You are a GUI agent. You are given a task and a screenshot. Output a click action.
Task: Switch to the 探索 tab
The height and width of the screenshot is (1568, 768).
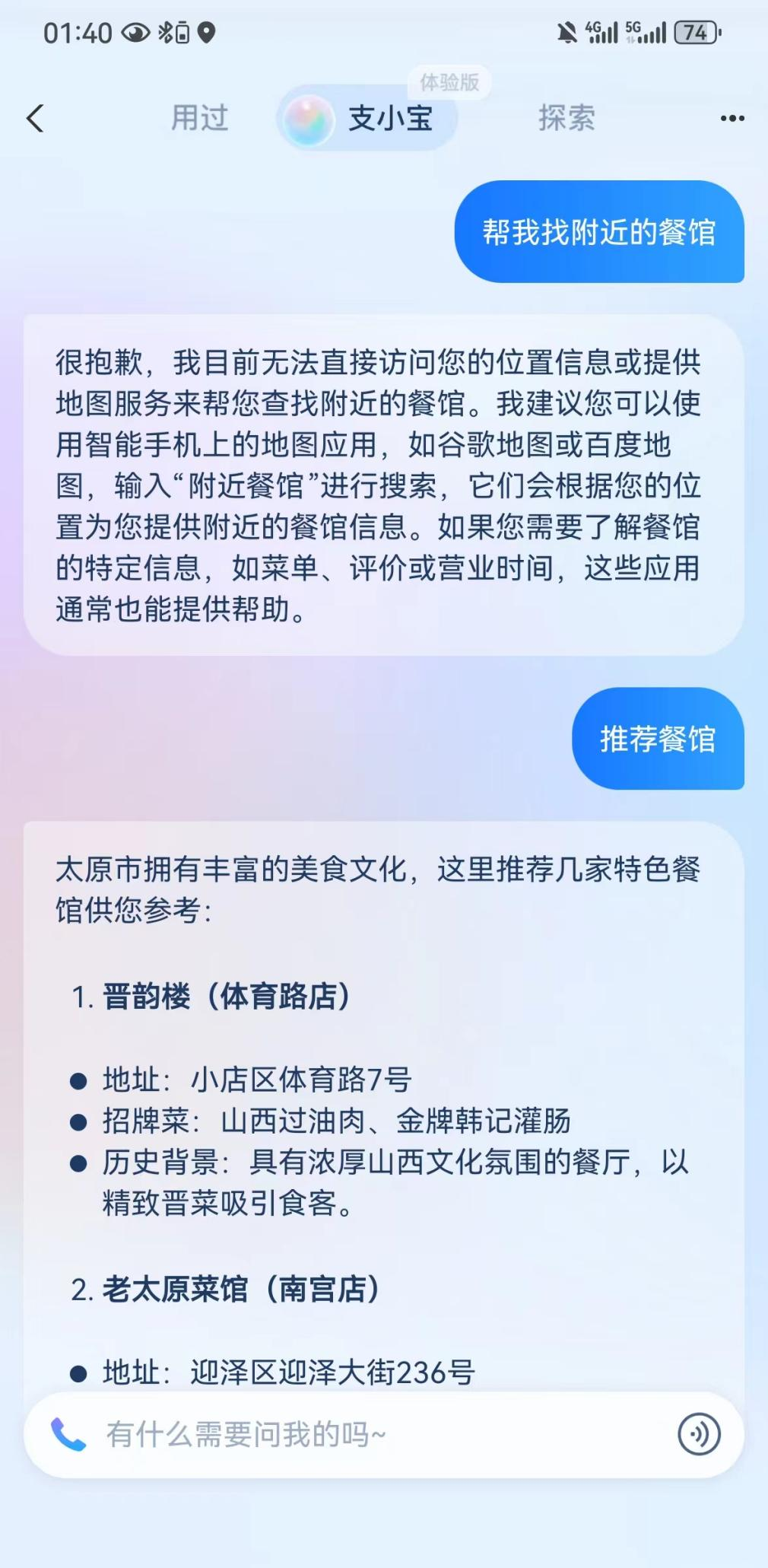coord(566,119)
